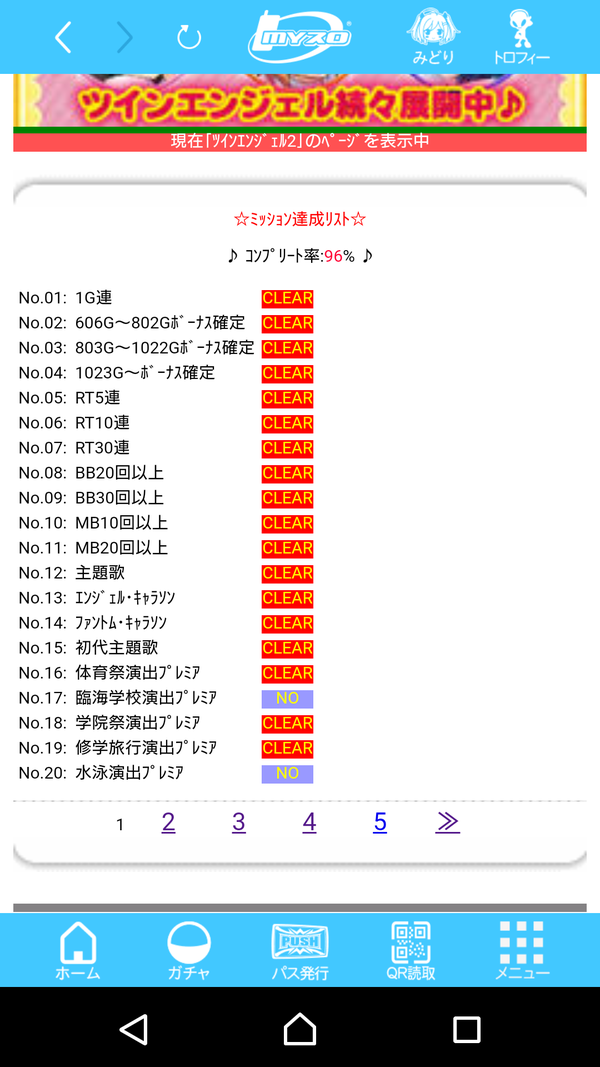Tap the system home button
The height and width of the screenshot is (1067, 600).
pos(300,1029)
